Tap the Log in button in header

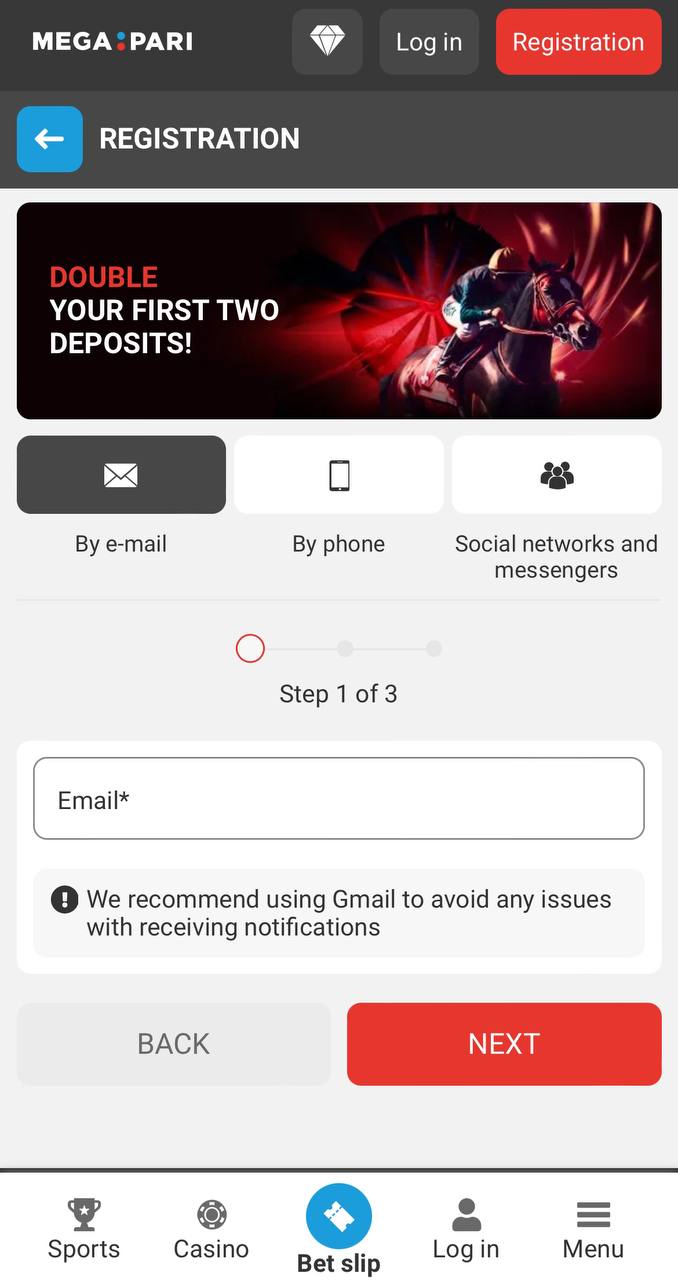pos(429,42)
